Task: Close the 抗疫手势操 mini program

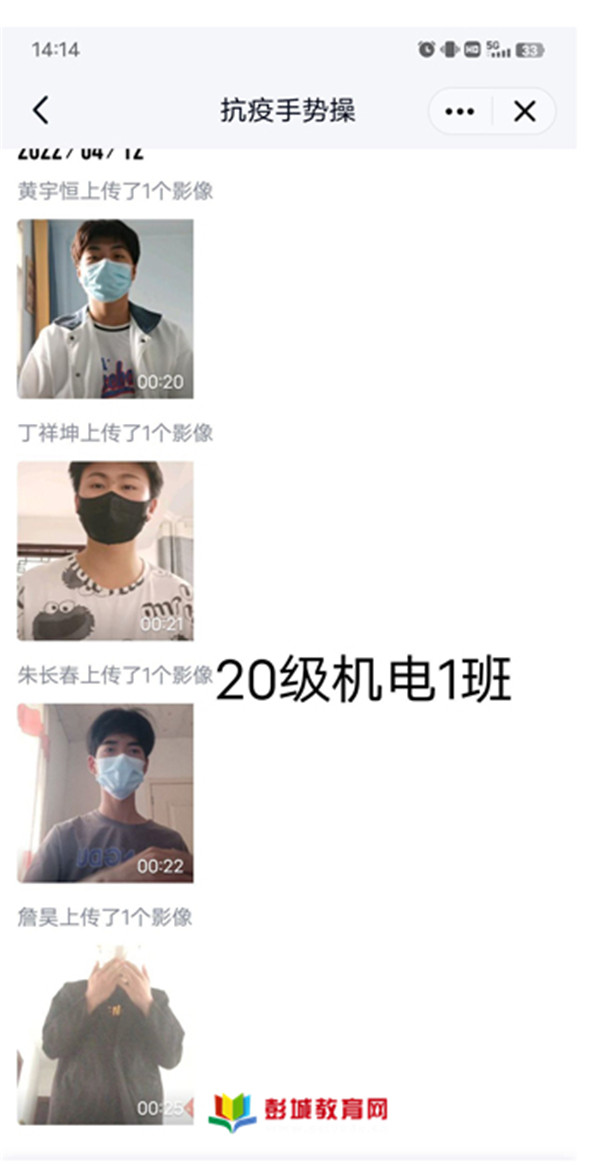Action: click(x=525, y=111)
